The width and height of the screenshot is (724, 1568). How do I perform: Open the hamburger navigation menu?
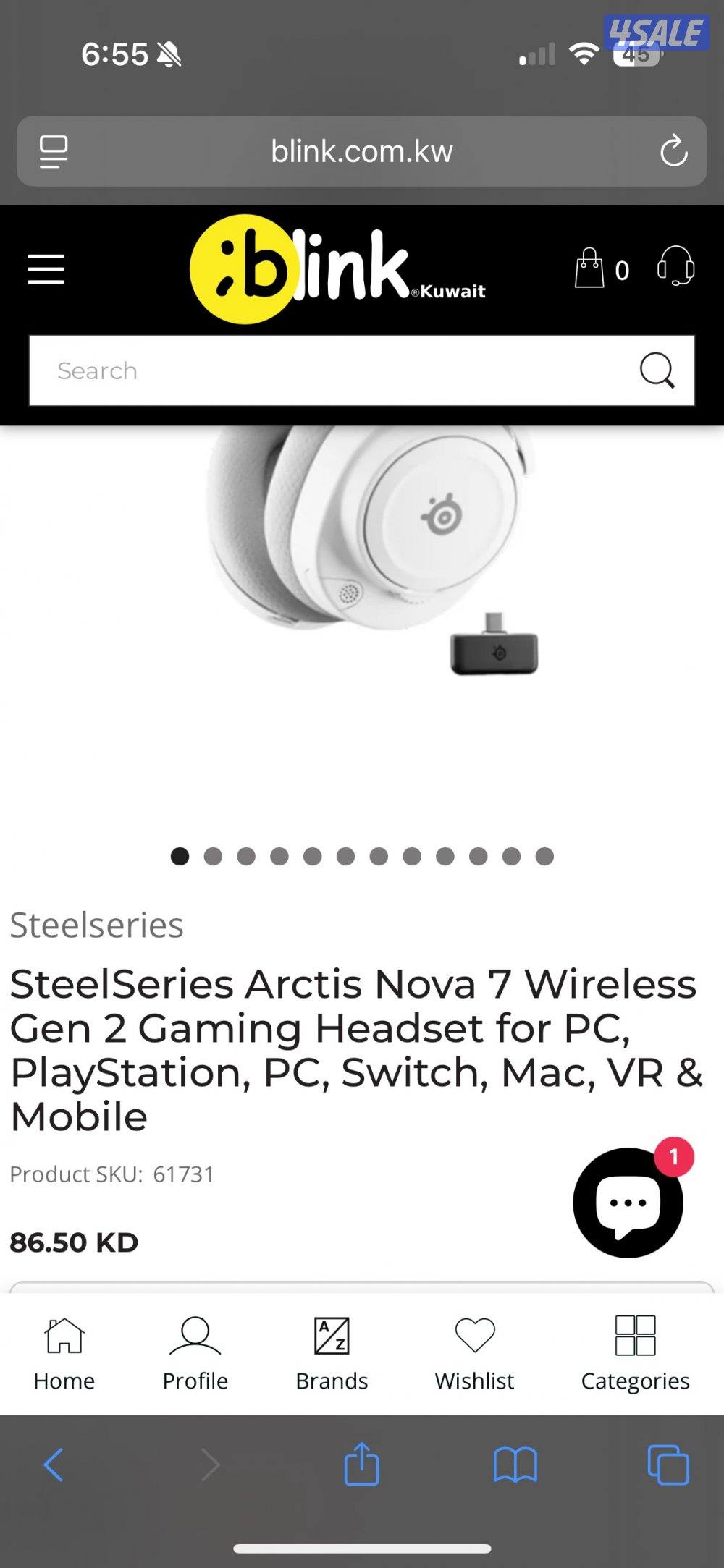click(x=45, y=268)
